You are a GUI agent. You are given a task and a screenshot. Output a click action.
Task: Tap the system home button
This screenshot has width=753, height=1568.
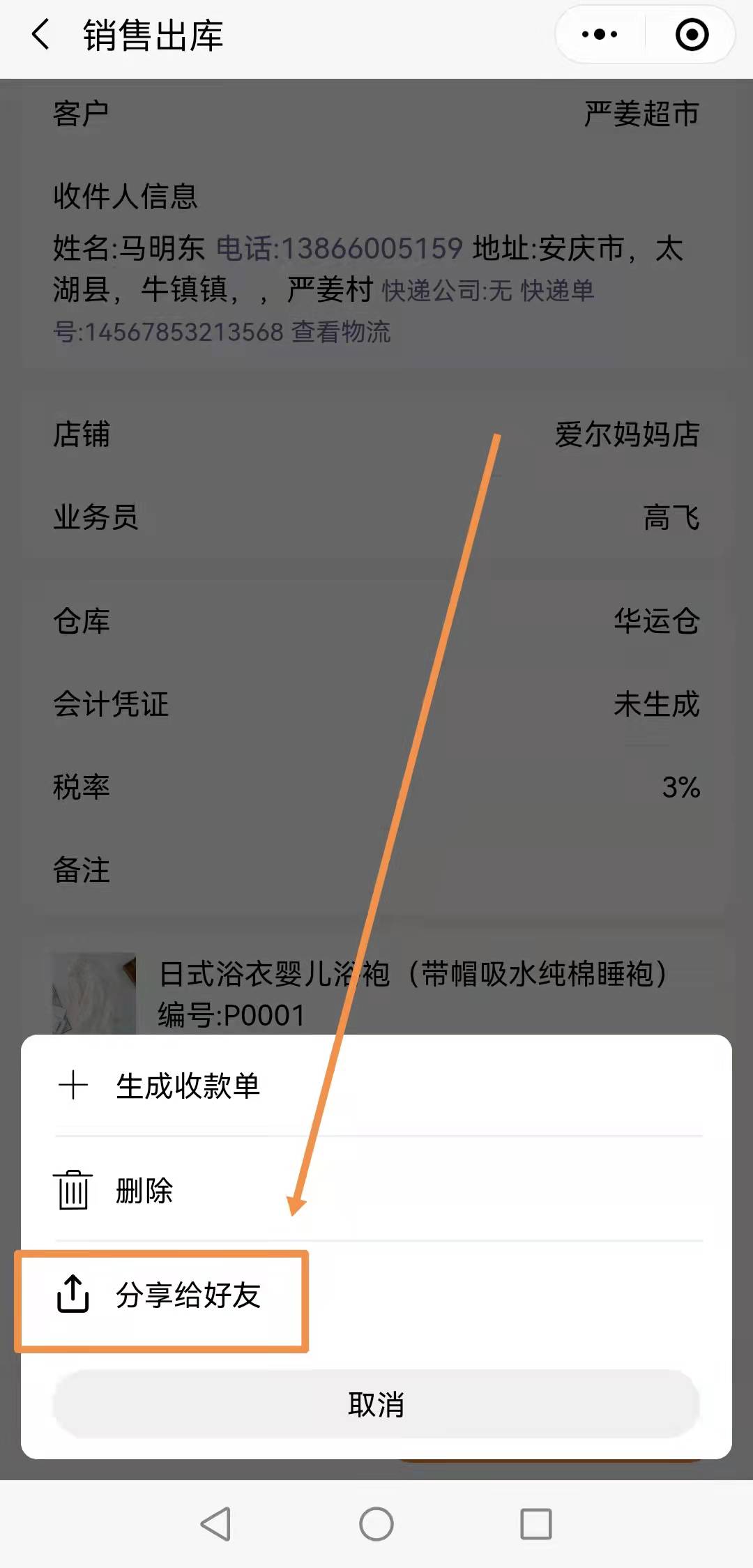point(376,1524)
